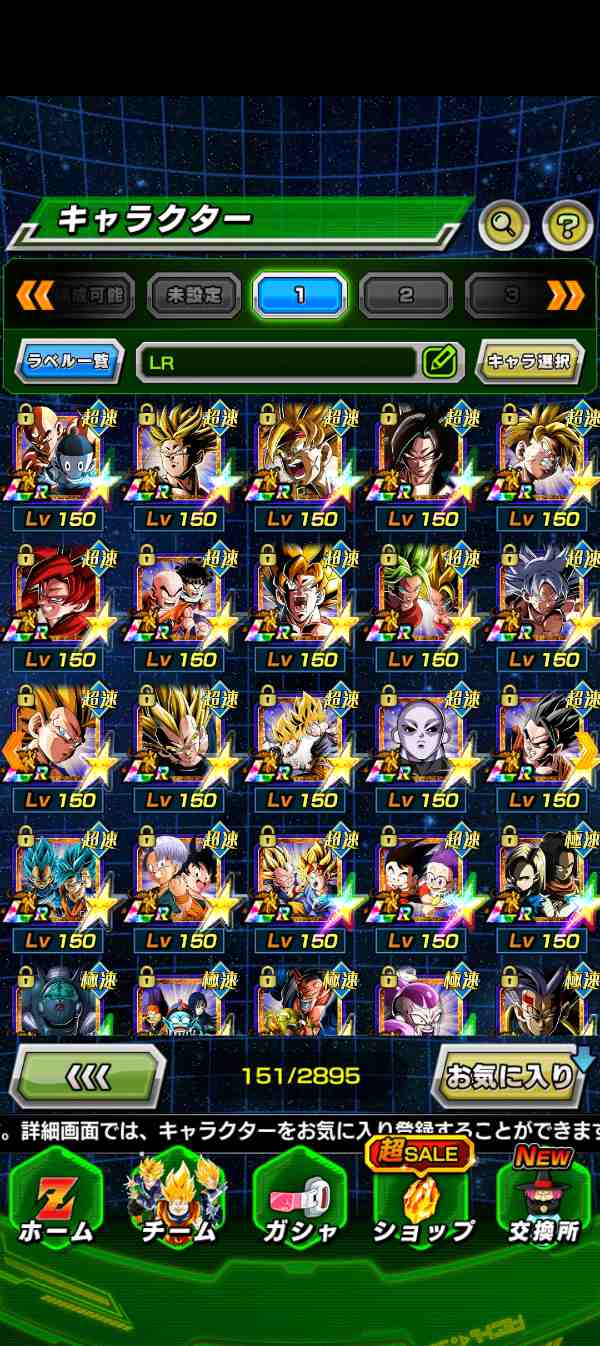600x1346 pixels.
Task: Tap the left orange tab arrows
Action: pyautogui.click(x=34, y=295)
